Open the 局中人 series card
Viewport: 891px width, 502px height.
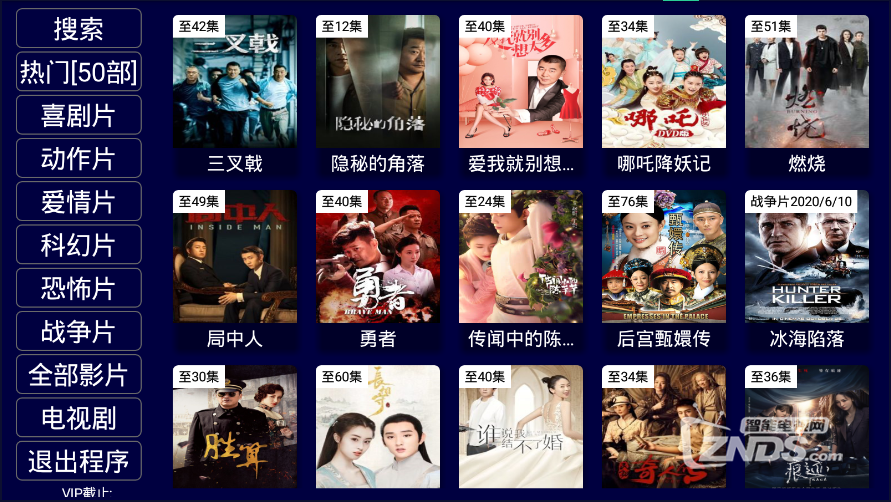point(234,270)
